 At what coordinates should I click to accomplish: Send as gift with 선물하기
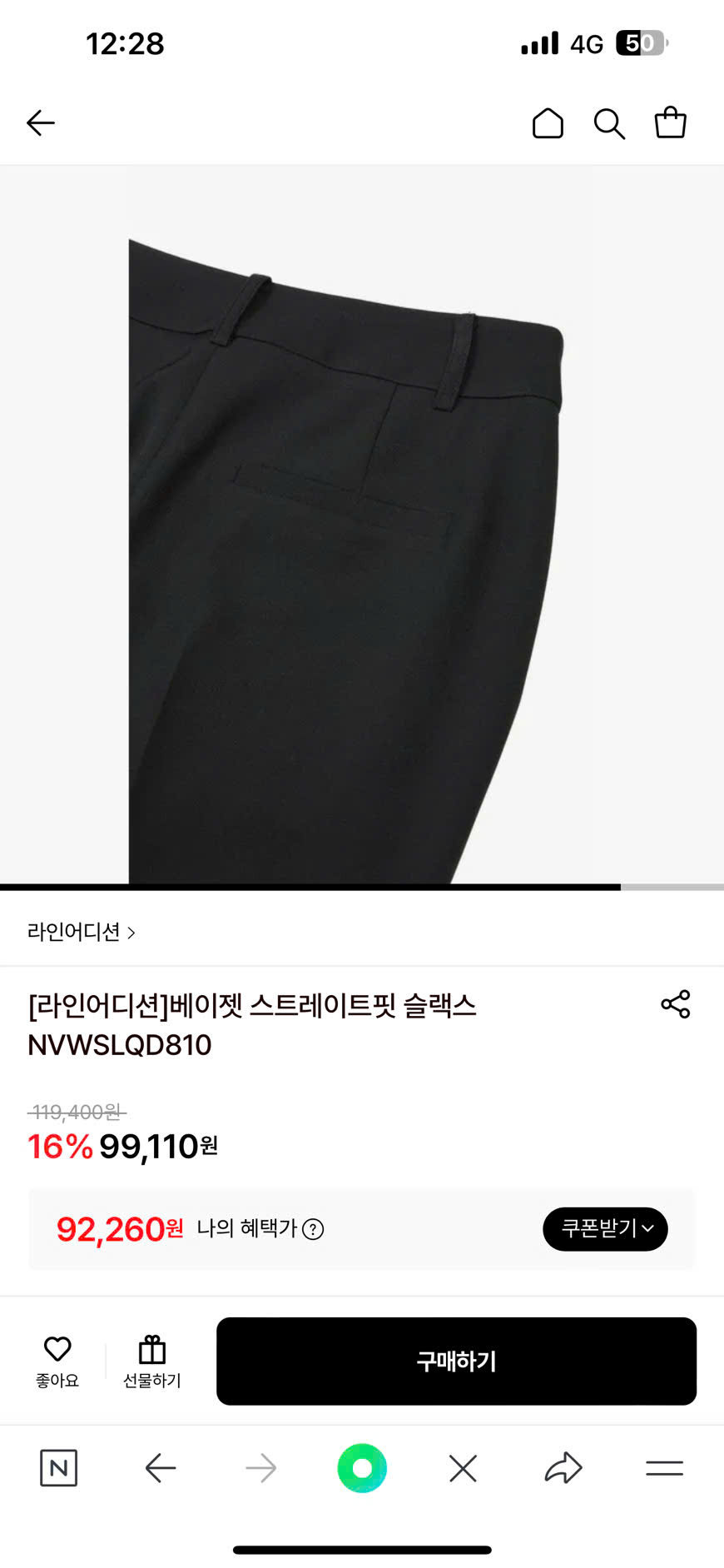tap(152, 1361)
